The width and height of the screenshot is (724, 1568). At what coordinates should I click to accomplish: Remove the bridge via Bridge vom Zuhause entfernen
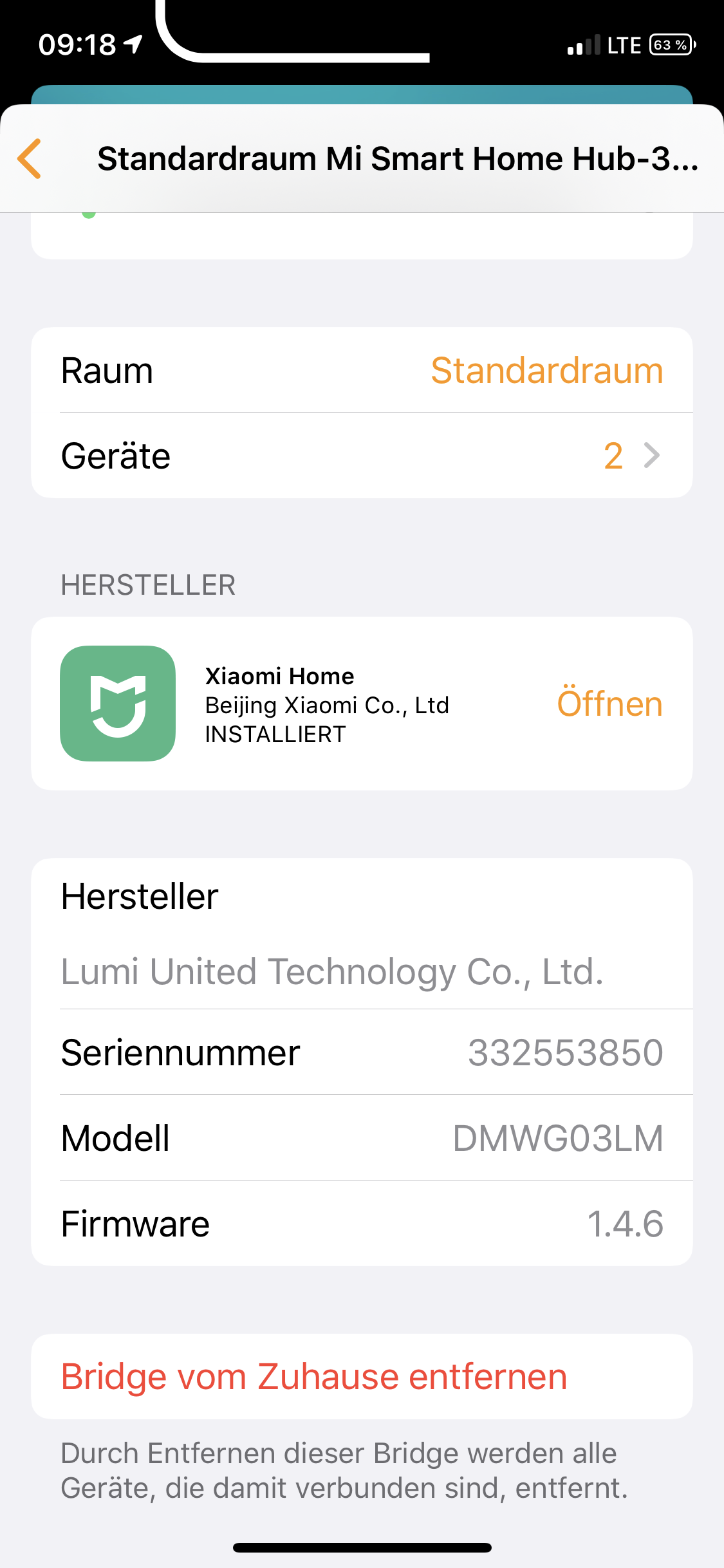pyautogui.click(x=314, y=1377)
